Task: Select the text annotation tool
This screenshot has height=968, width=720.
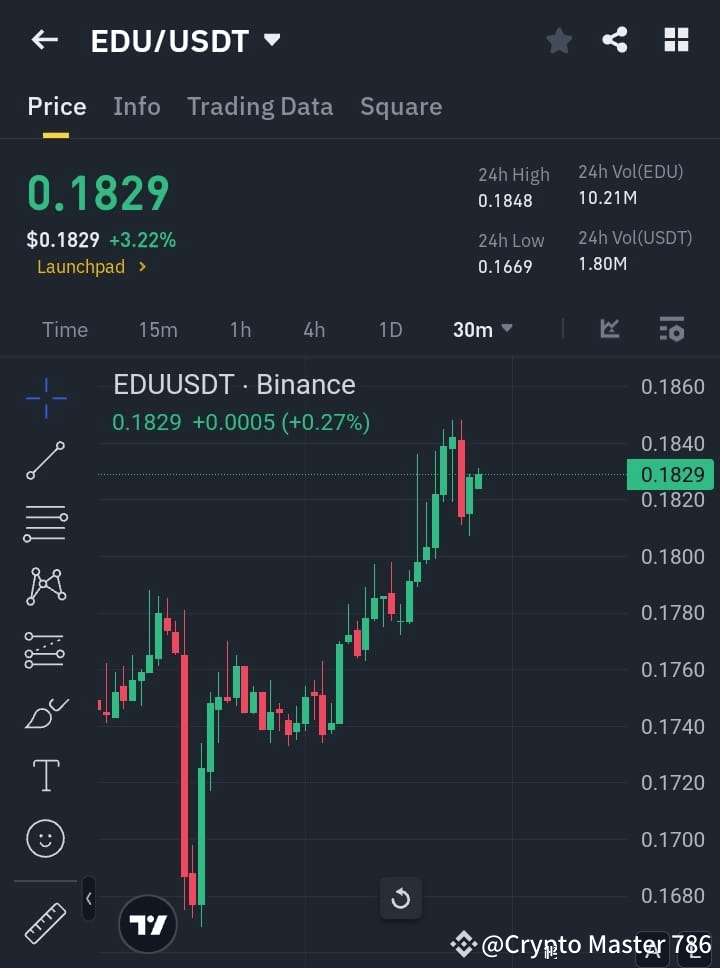Action: coord(45,775)
